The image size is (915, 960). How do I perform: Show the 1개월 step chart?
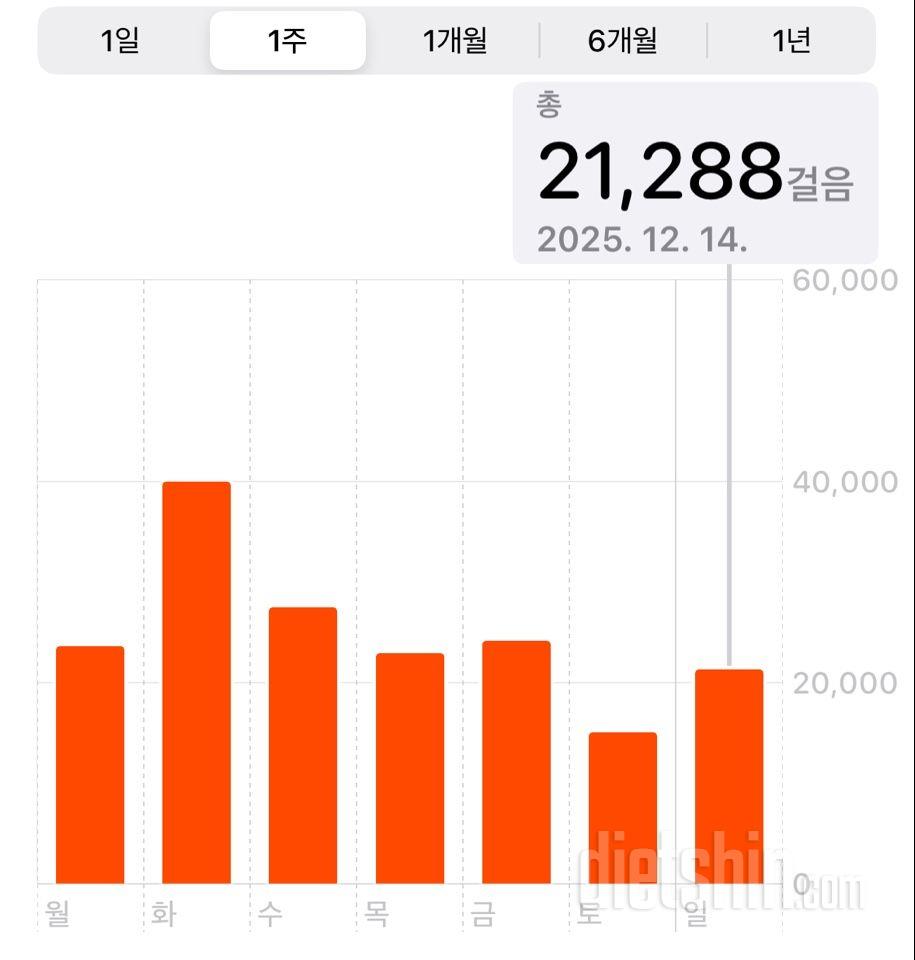[455, 41]
